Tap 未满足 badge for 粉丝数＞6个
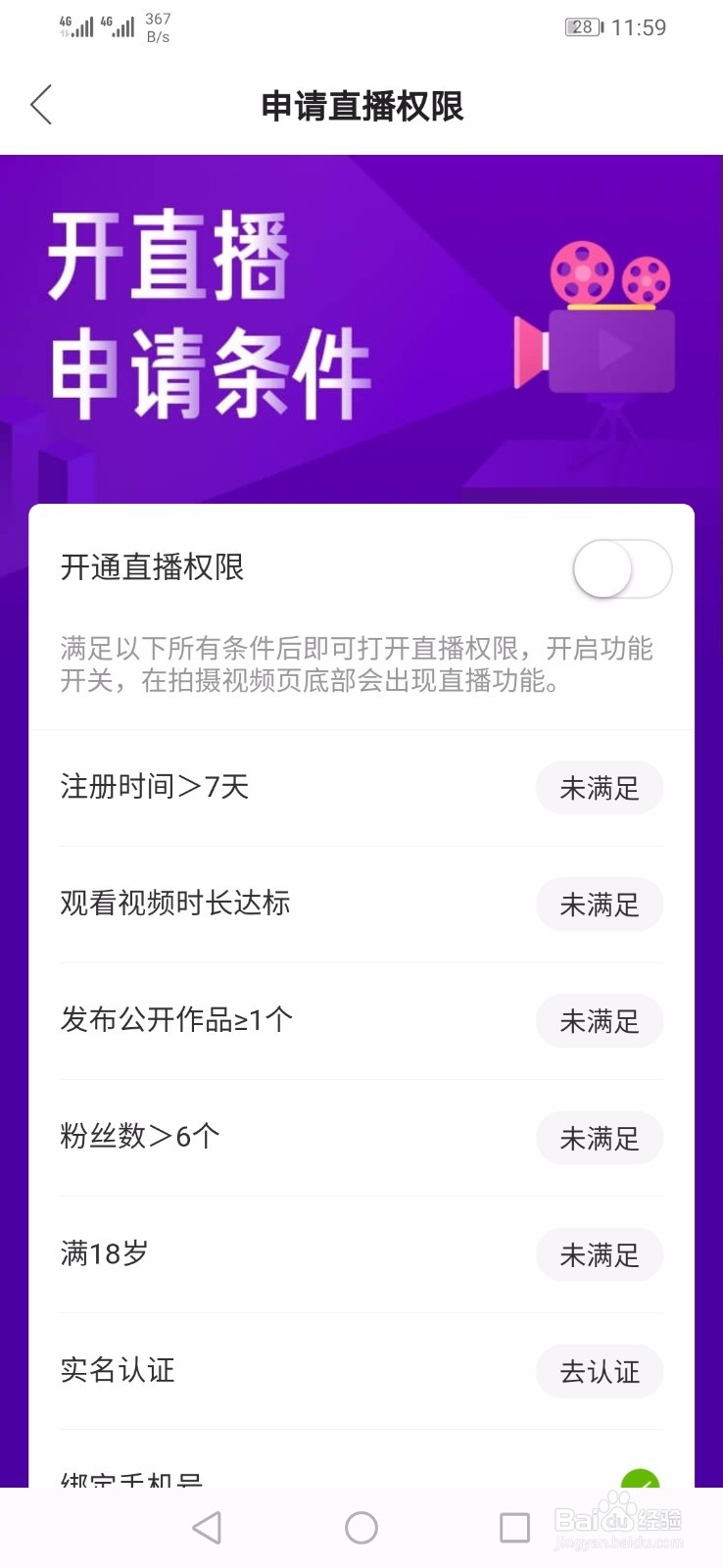The width and height of the screenshot is (723, 1568). [599, 1138]
